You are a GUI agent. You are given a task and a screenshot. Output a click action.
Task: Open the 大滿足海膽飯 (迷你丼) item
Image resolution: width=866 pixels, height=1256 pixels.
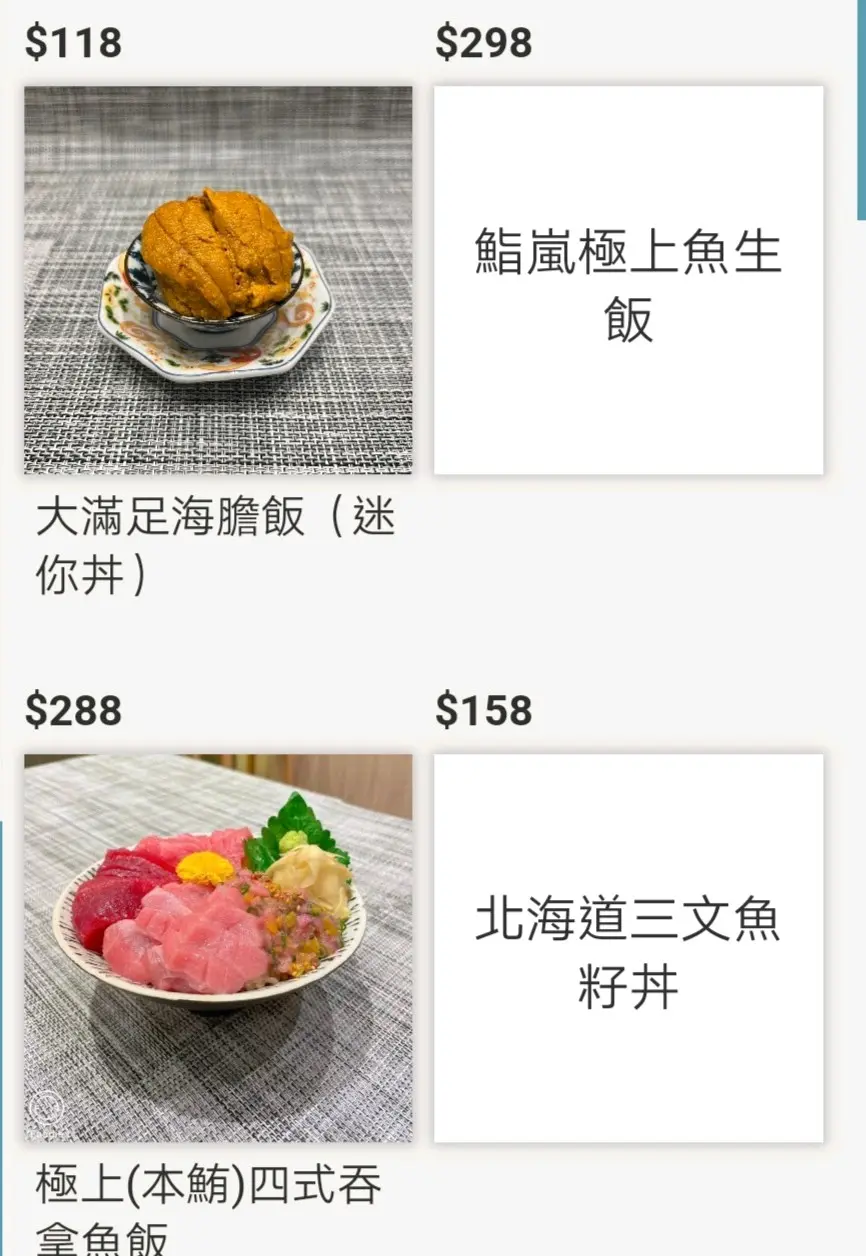point(218,280)
